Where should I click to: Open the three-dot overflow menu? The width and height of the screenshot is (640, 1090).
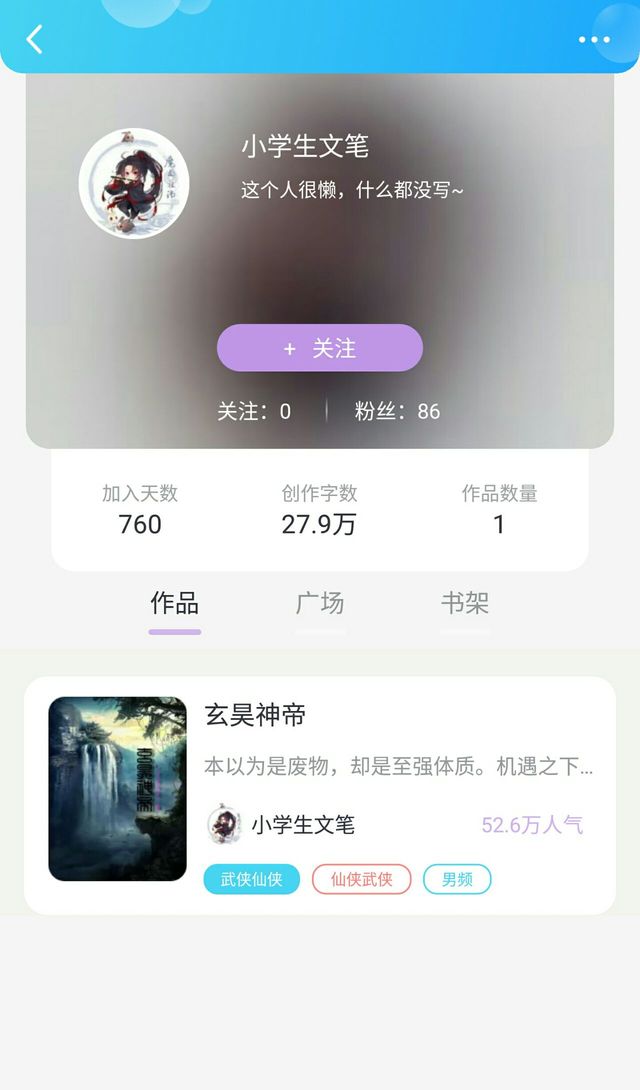[x=594, y=40]
